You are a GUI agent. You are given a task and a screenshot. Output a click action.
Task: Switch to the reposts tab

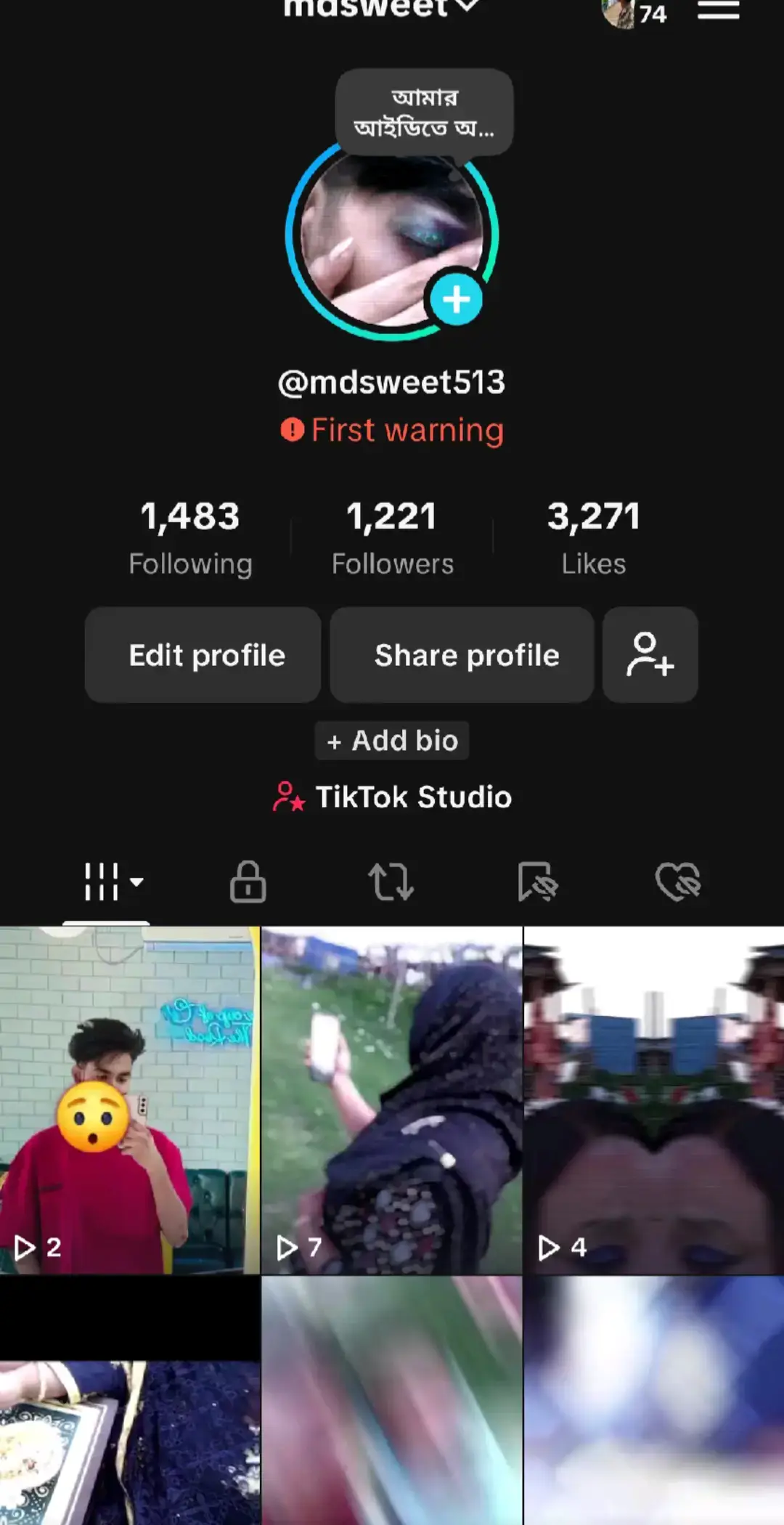(x=391, y=882)
